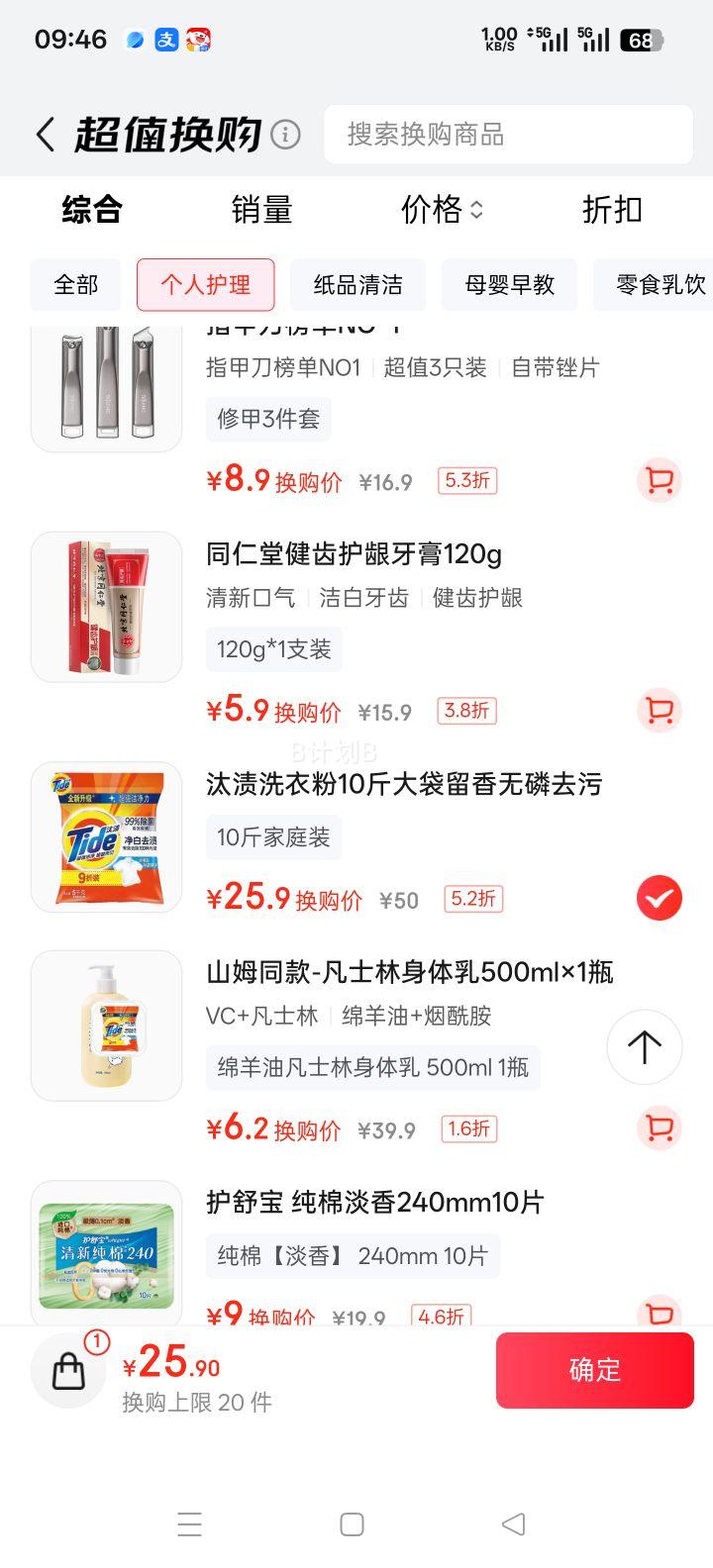Uncheck the selected 汰渍洗衣粉 item
This screenshot has width=713, height=1568.
click(659, 899)
